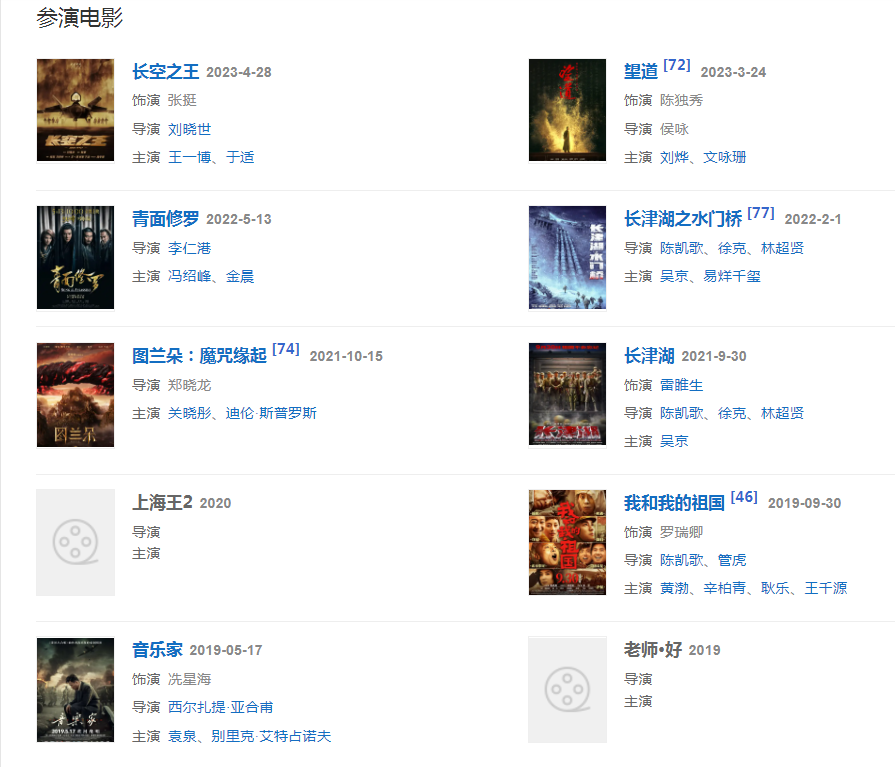
Task: Open the film title 望道
Action: (x=641, y=72)
